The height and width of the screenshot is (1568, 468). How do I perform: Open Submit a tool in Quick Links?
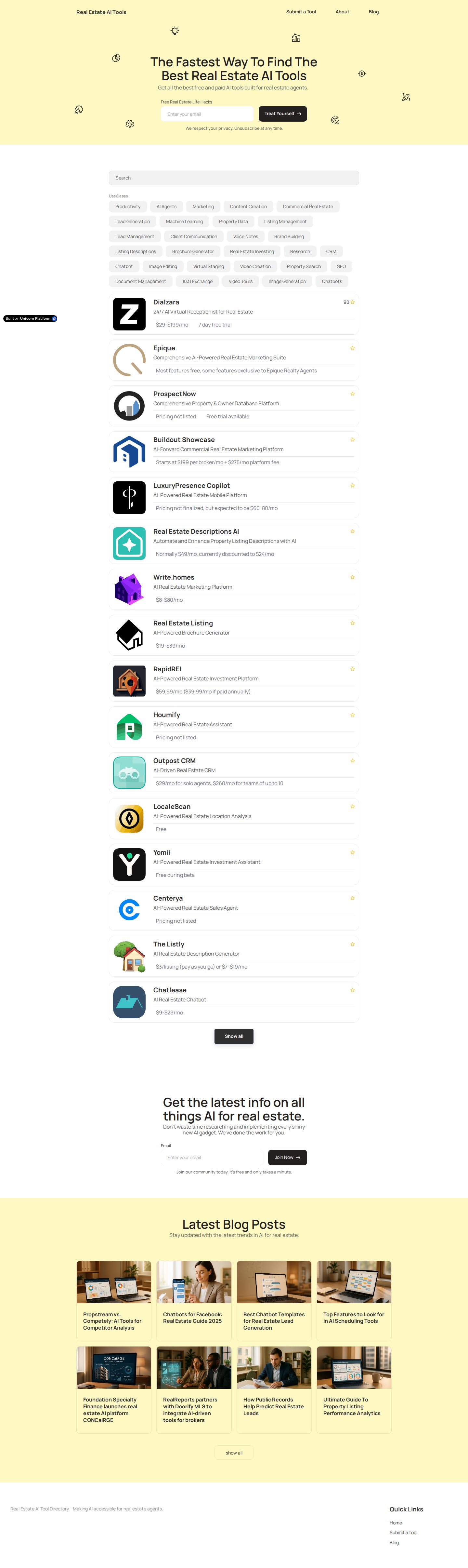click(404, 1533)
